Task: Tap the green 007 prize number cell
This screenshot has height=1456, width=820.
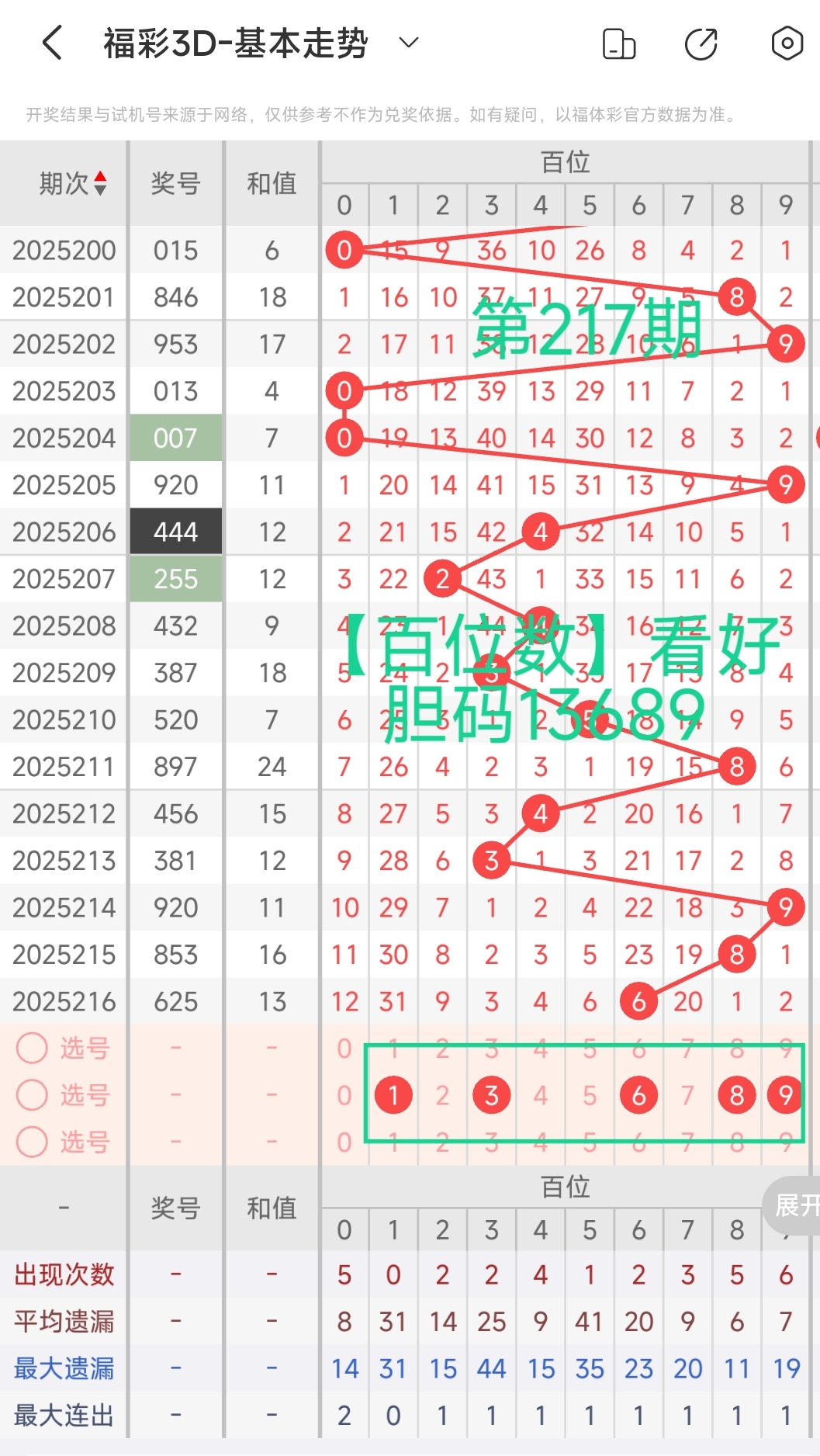Action: point(175,438)
